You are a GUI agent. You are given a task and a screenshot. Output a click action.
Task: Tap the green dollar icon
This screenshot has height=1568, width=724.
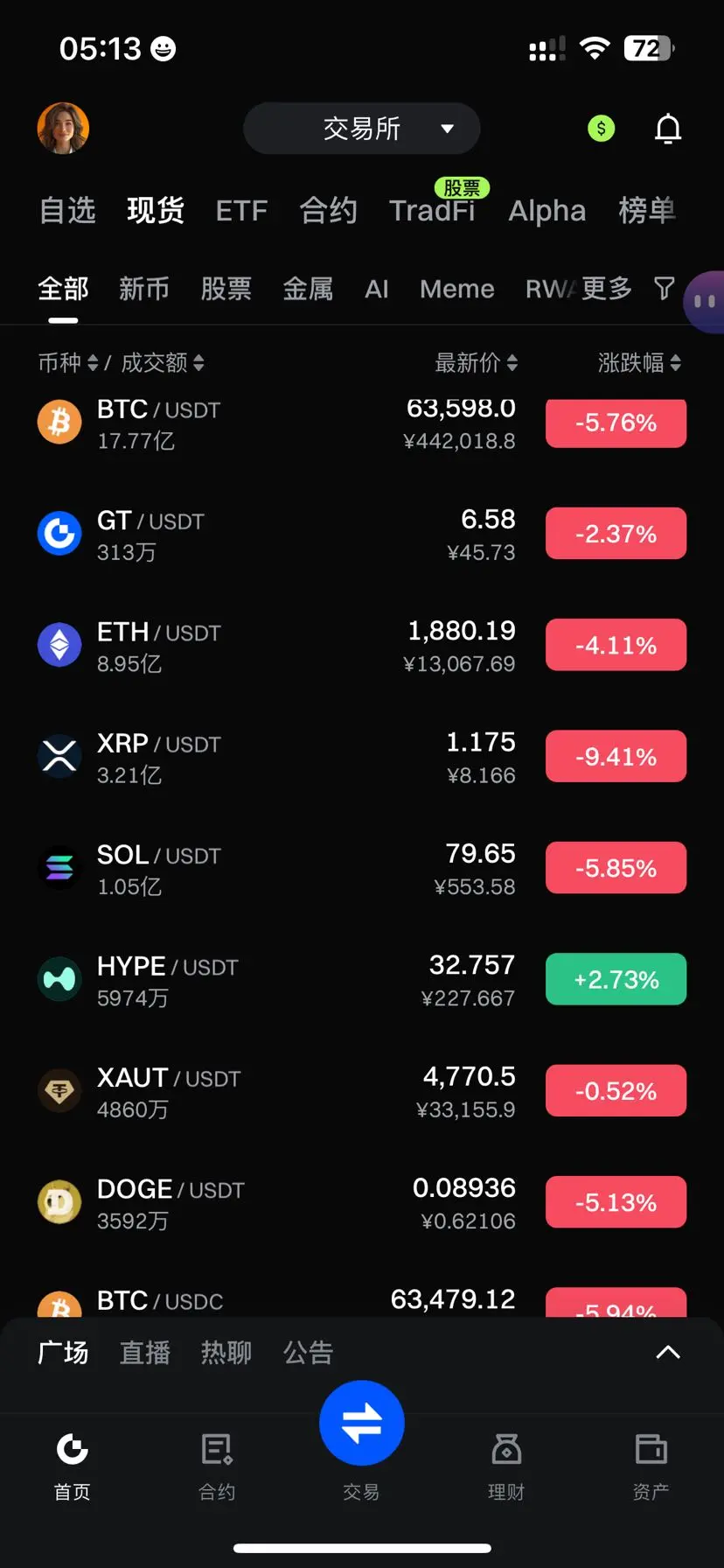pyautogui.click(x=601, y=129)
